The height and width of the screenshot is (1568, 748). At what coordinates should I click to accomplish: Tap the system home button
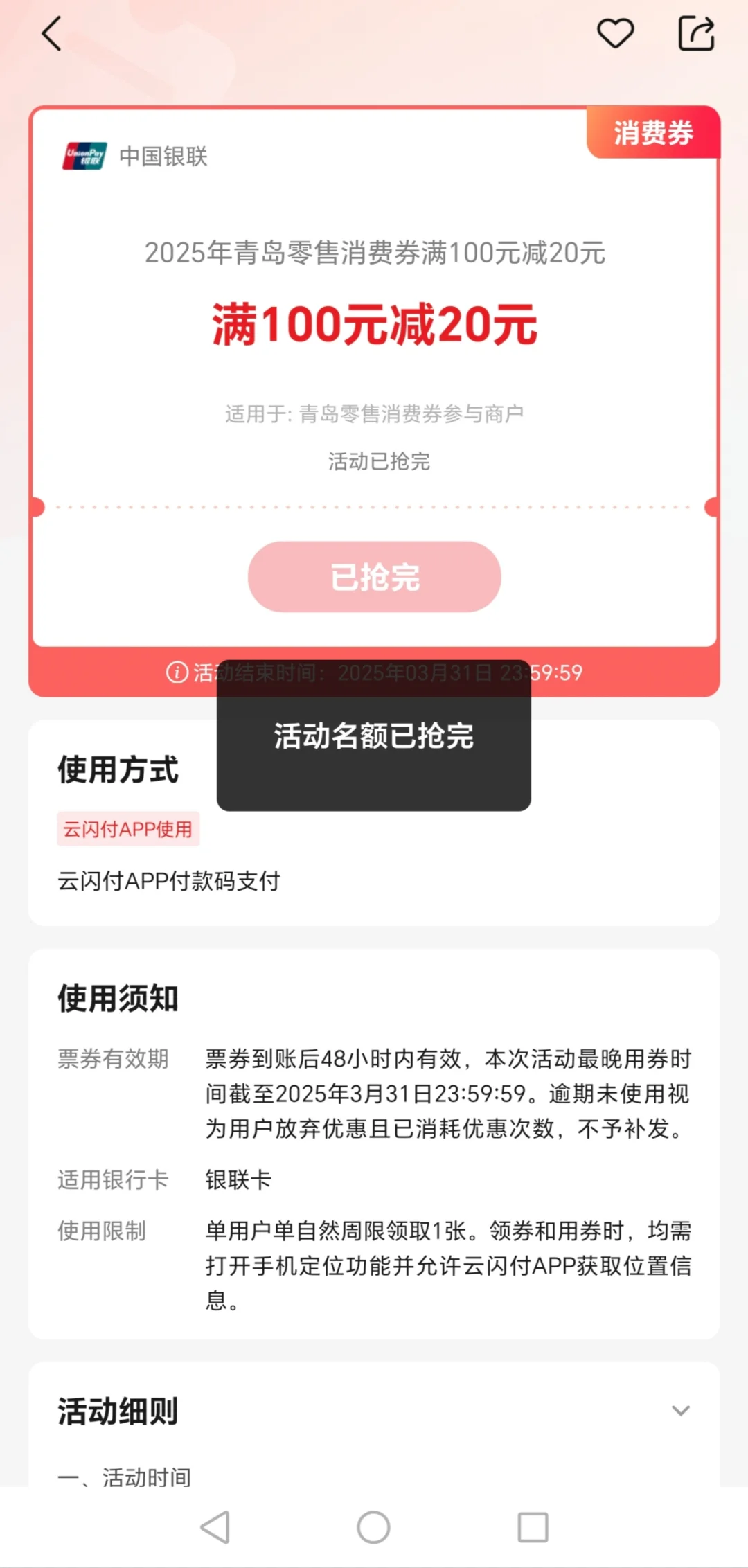pyautogui.click(x=373, y=1527)
